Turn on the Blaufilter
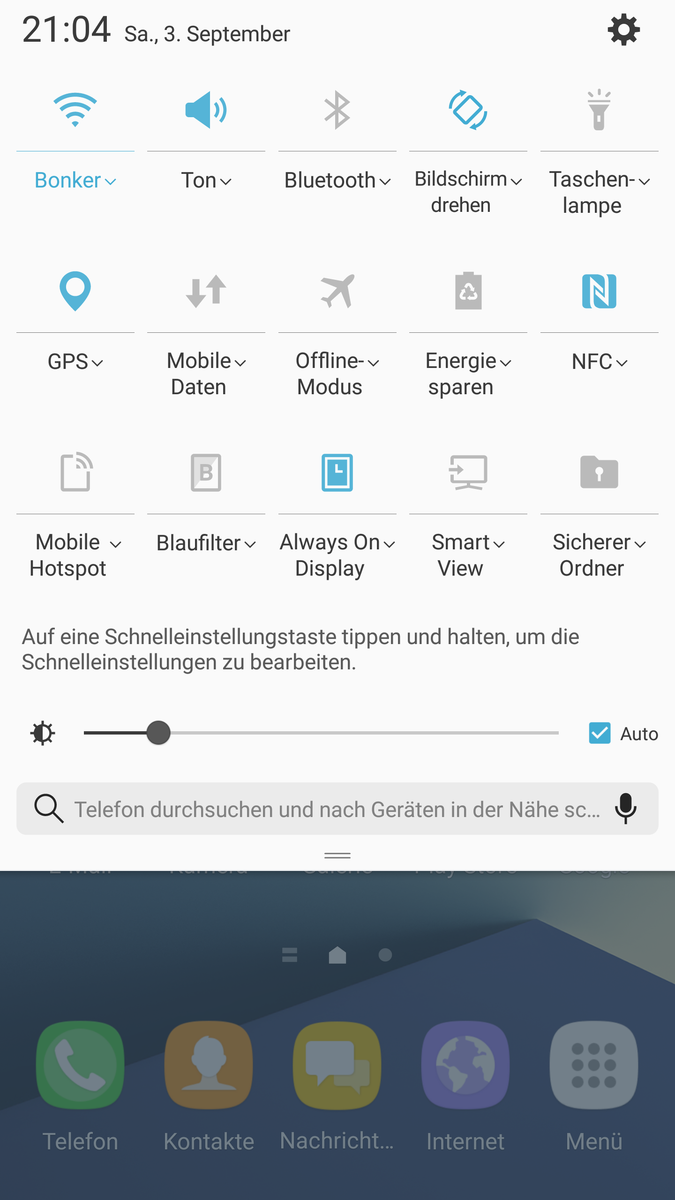Image resolution: width=675 pixels, height=1200 pixels. (x=206, y=472)
